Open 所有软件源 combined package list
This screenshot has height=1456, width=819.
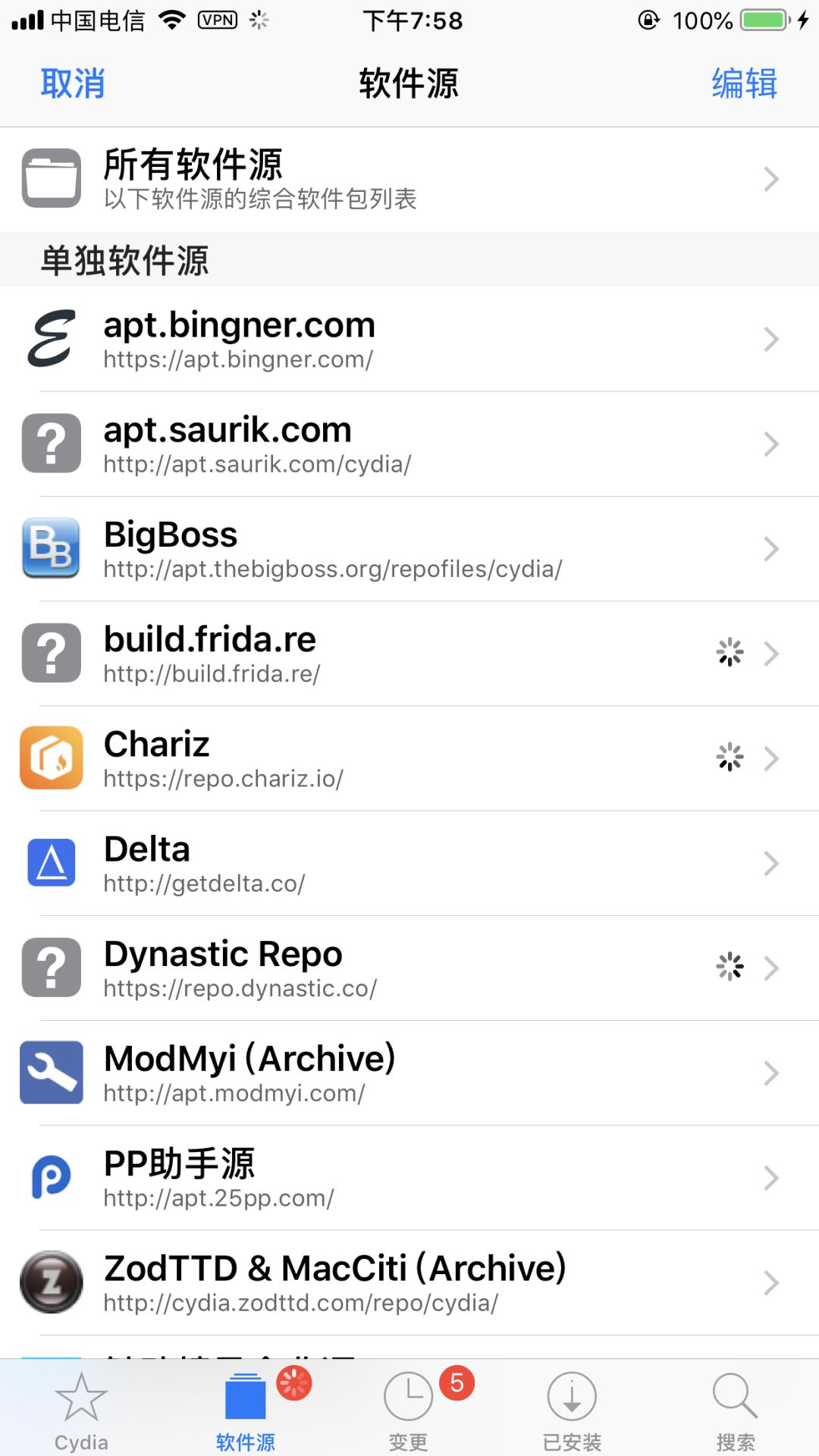[409, 179]
